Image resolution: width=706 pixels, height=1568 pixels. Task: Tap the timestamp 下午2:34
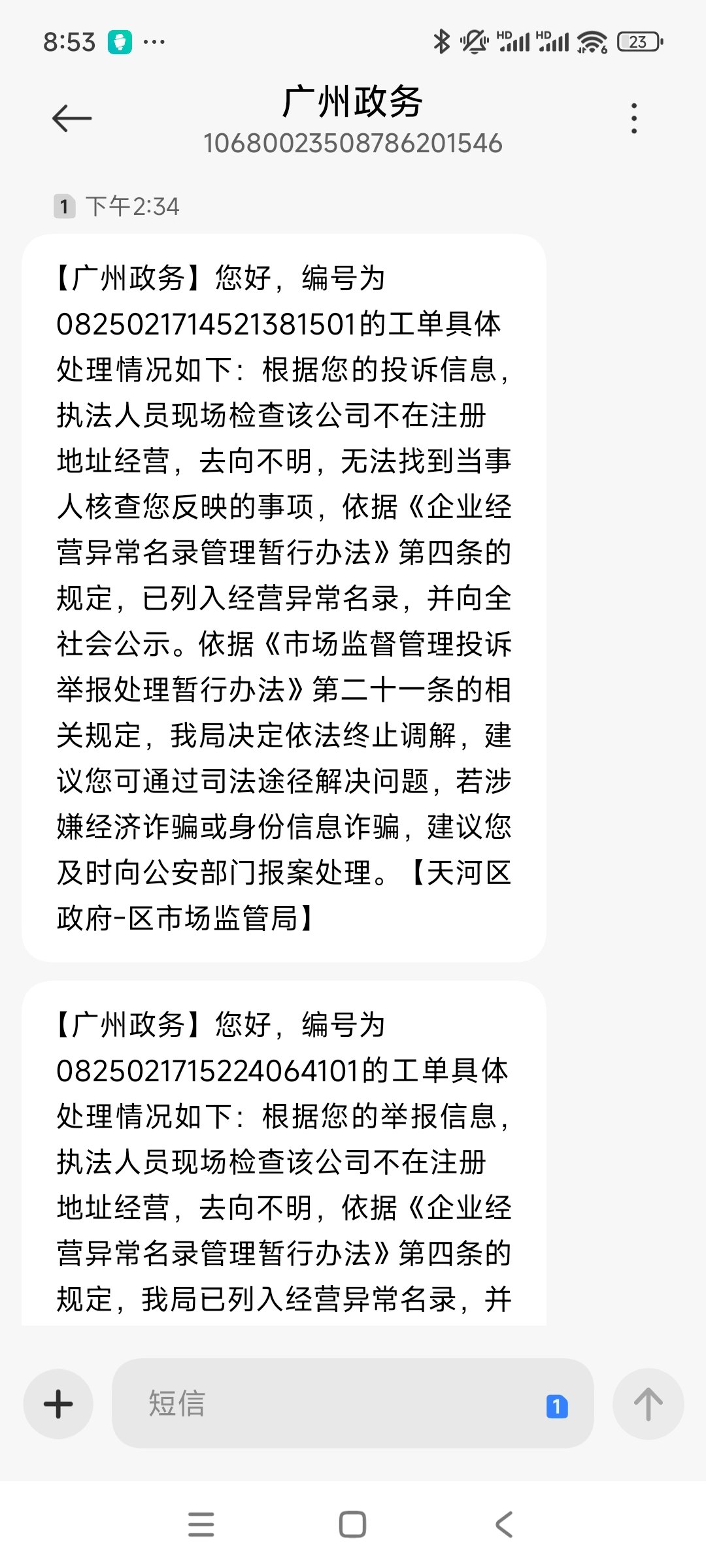(134, 207)
